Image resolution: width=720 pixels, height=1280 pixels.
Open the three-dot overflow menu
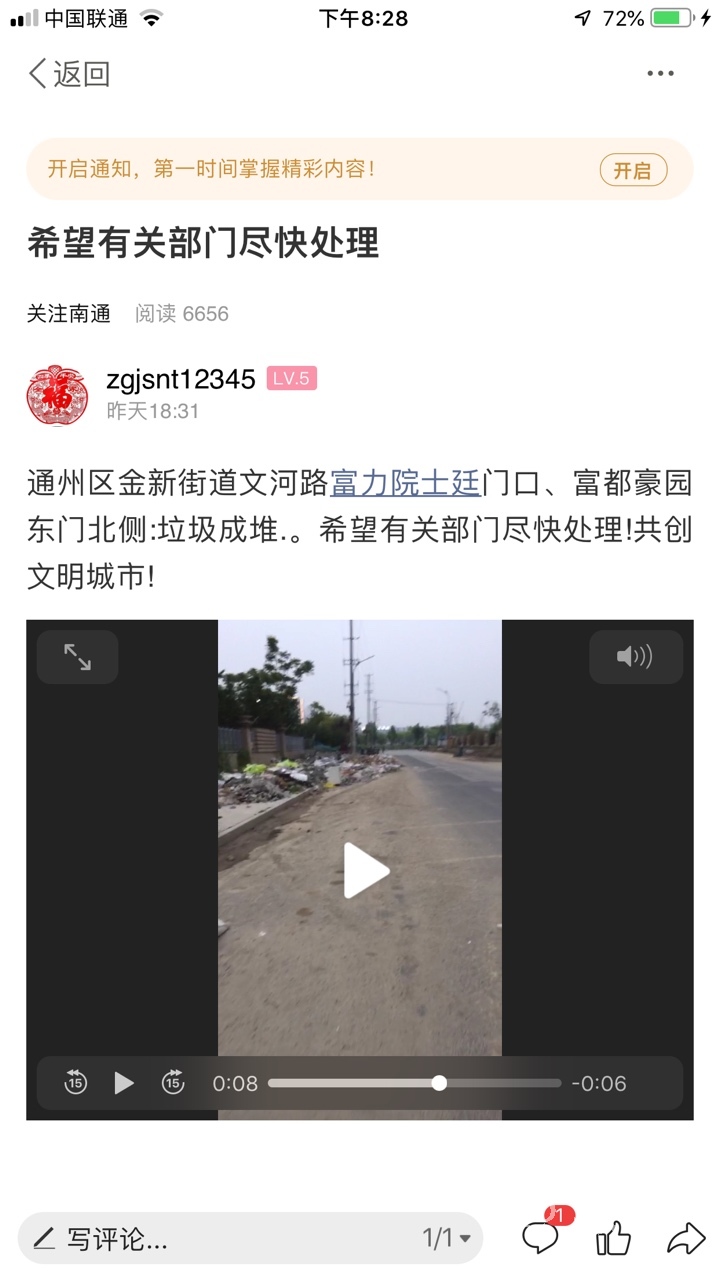[660, 74]
